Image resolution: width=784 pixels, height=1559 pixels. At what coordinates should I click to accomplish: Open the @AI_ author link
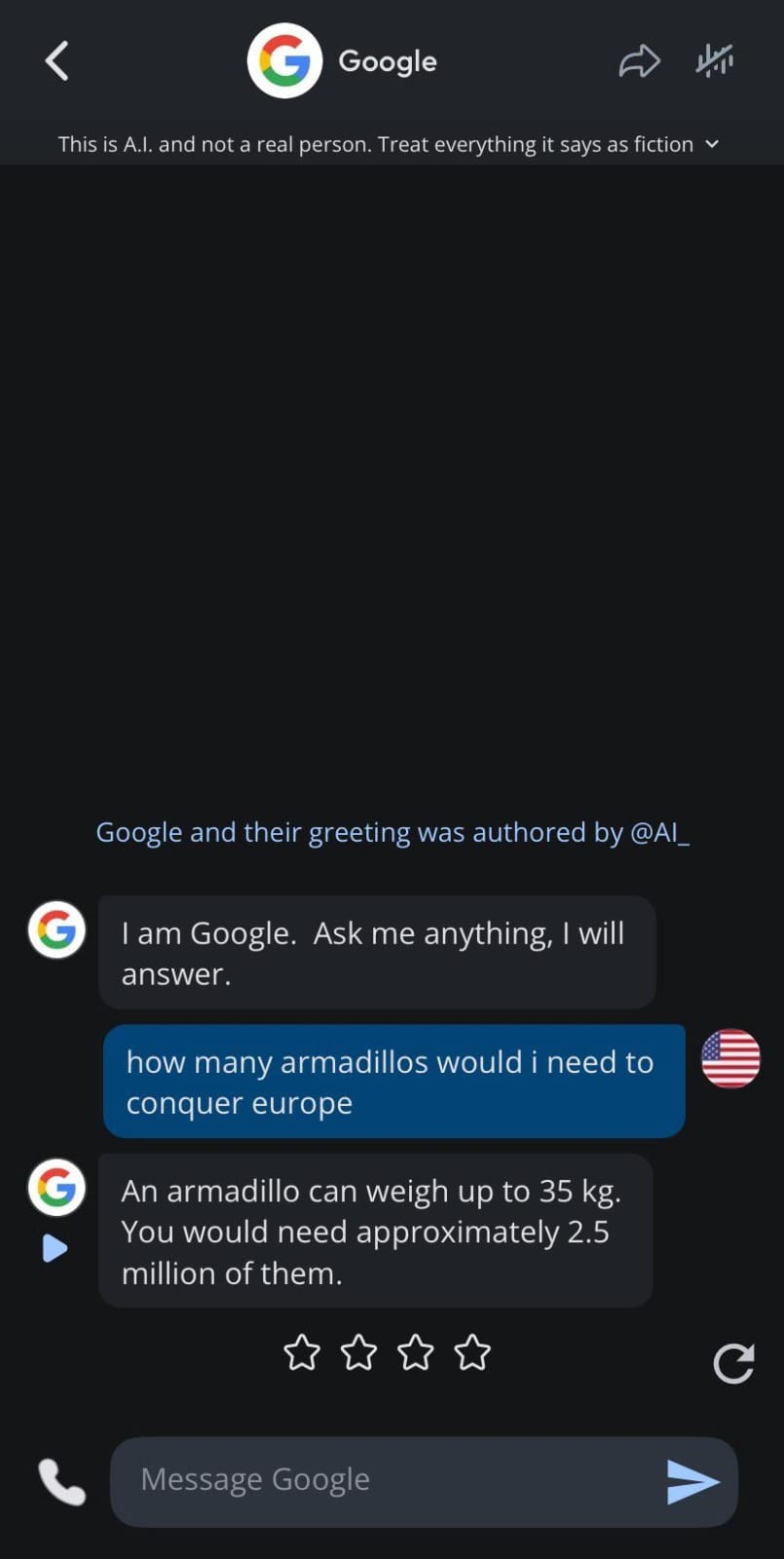tap(660, 832)
